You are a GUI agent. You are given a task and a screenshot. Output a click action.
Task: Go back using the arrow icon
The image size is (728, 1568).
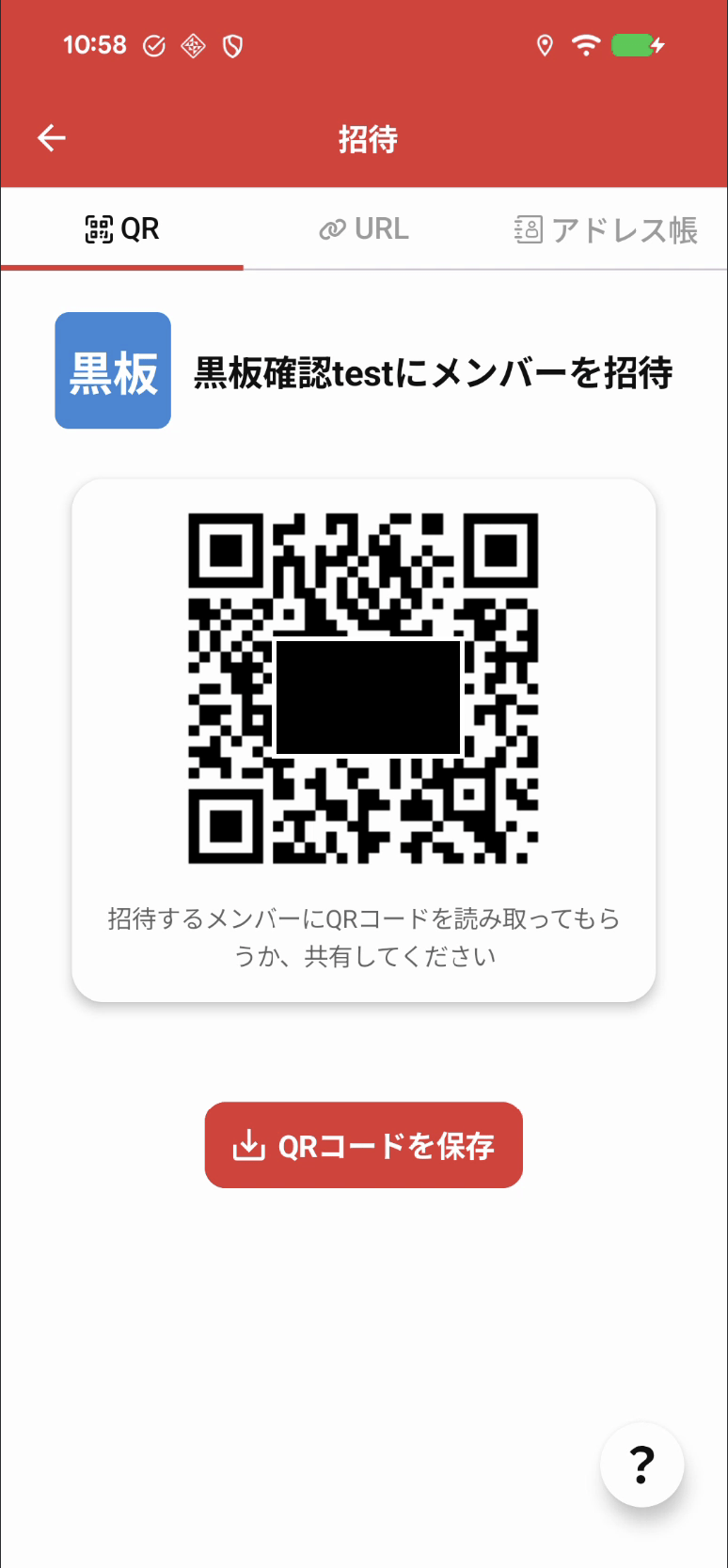(52, 138)
